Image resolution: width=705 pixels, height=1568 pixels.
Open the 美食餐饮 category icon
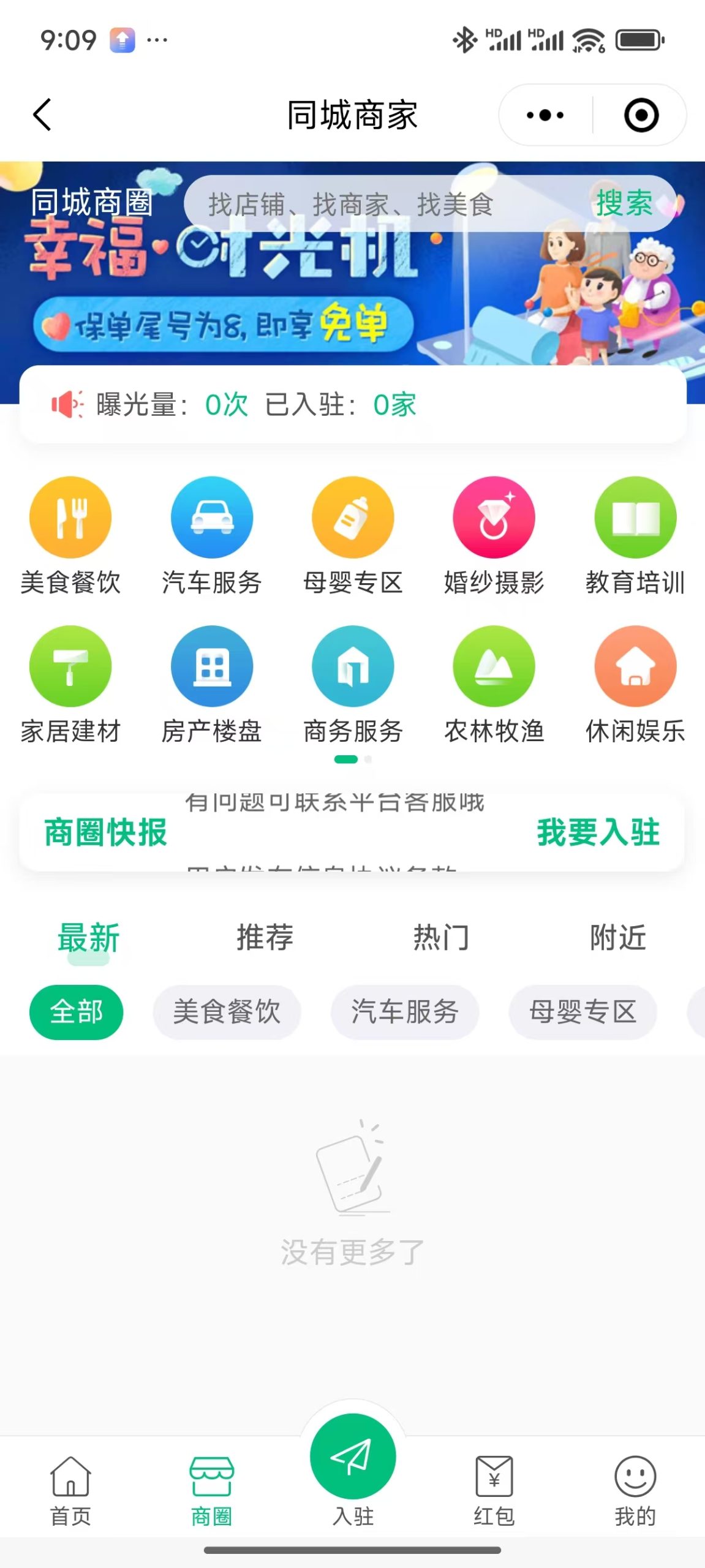coord(70,518)
